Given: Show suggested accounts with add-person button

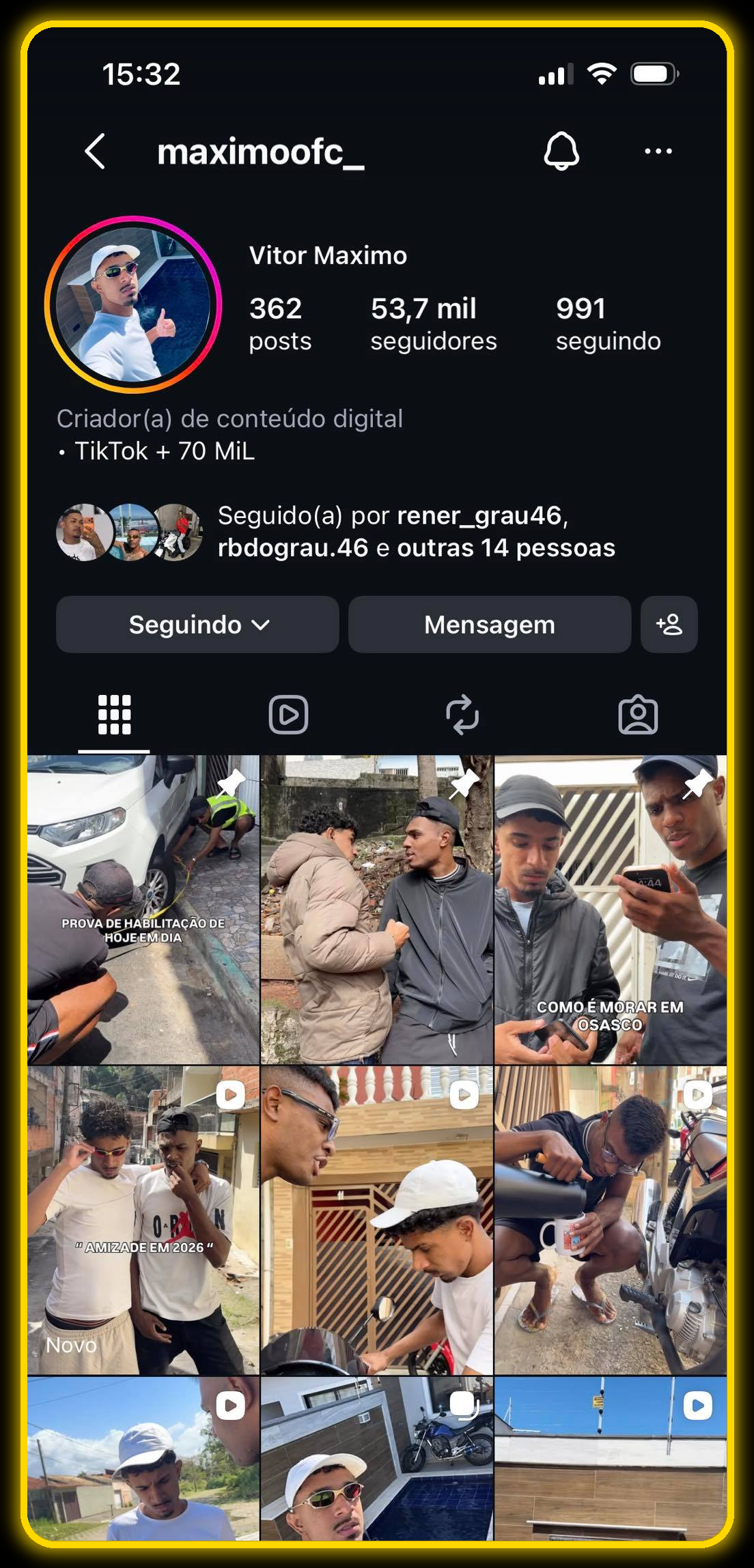Looking at the screenshot, I should [x=669, y=625].
